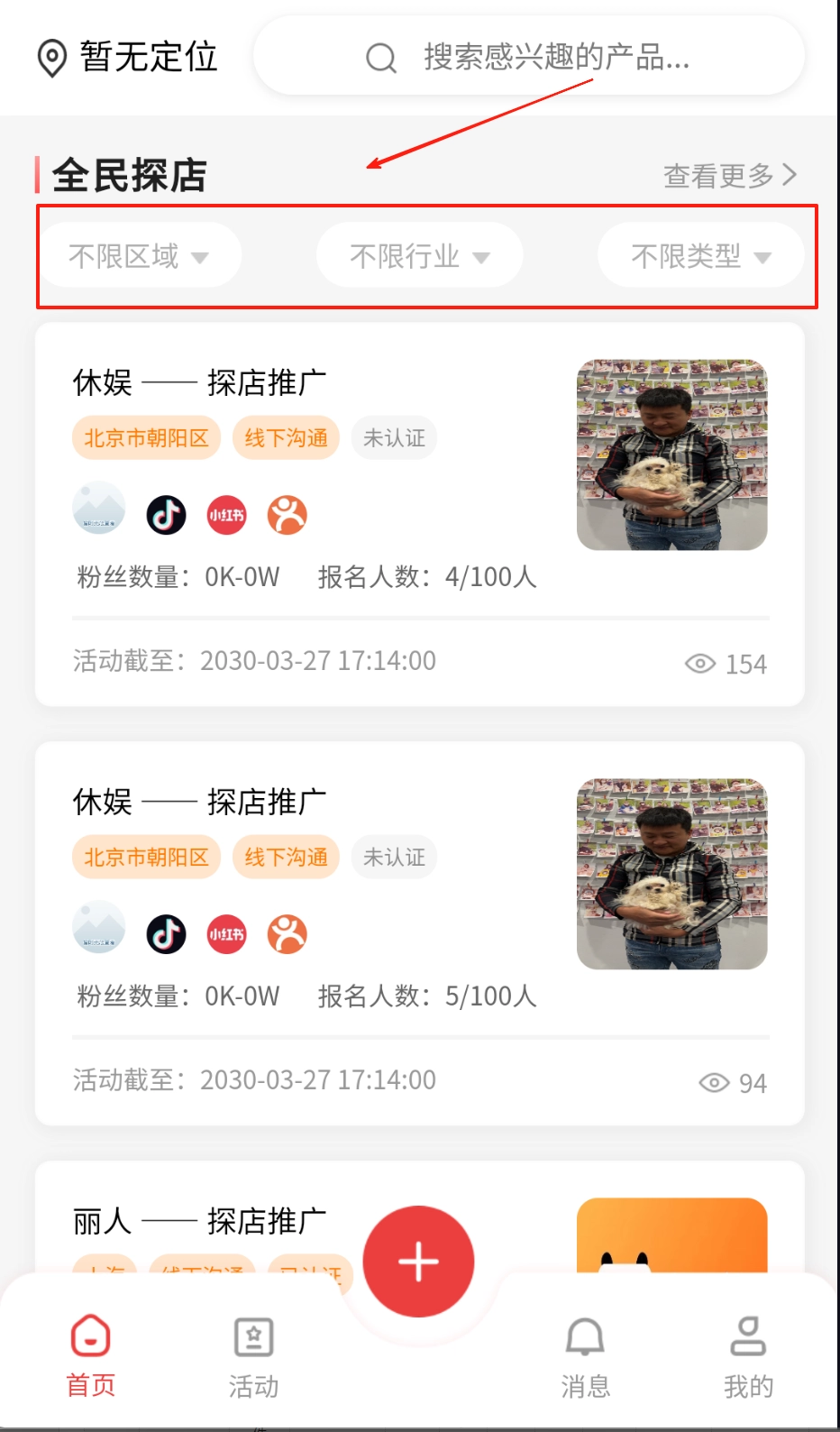840x1432 pixels.
Task: Switch to the 首页 tab
Action: 91,1356
